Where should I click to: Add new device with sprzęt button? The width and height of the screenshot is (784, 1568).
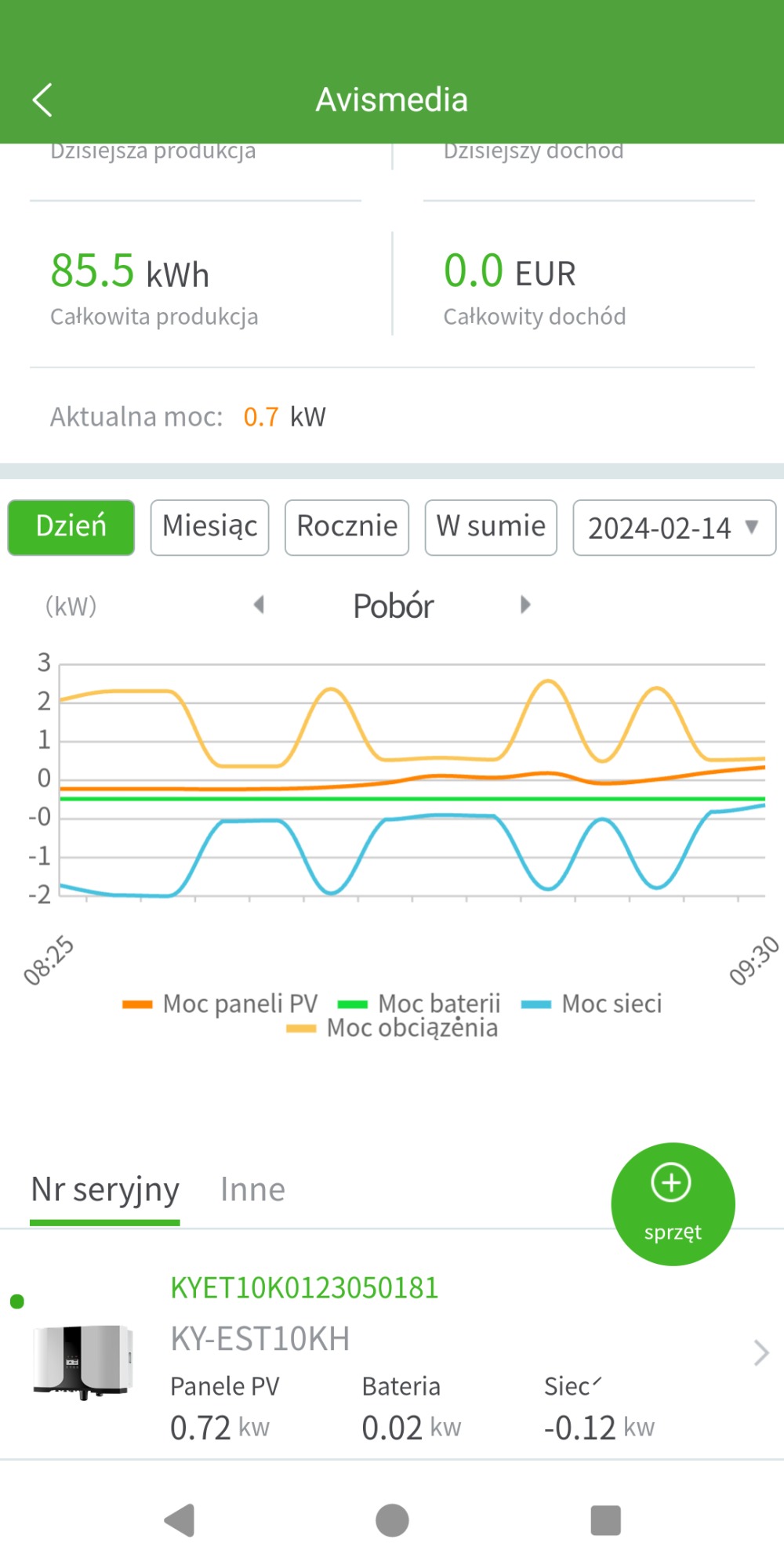pos(673,1204)
